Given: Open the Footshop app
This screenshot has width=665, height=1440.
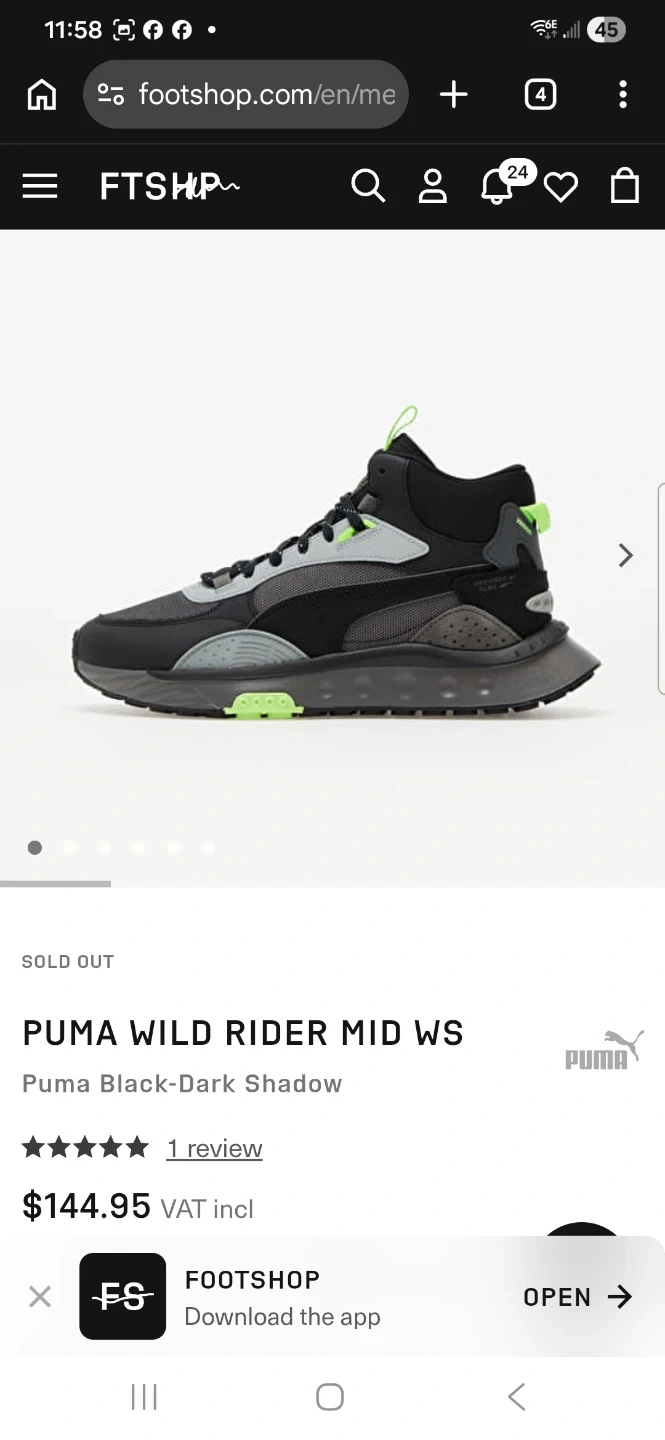Looking at the screenshot, I should [x=577, y=1297].
